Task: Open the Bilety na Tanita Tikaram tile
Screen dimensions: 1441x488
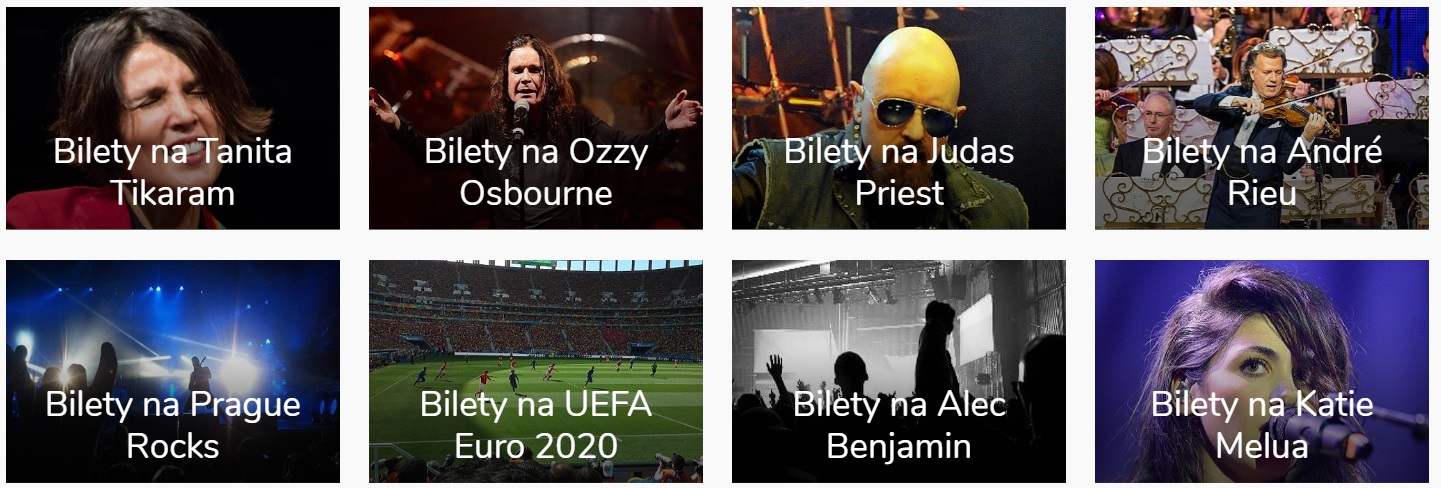Action: pos(172,120)
